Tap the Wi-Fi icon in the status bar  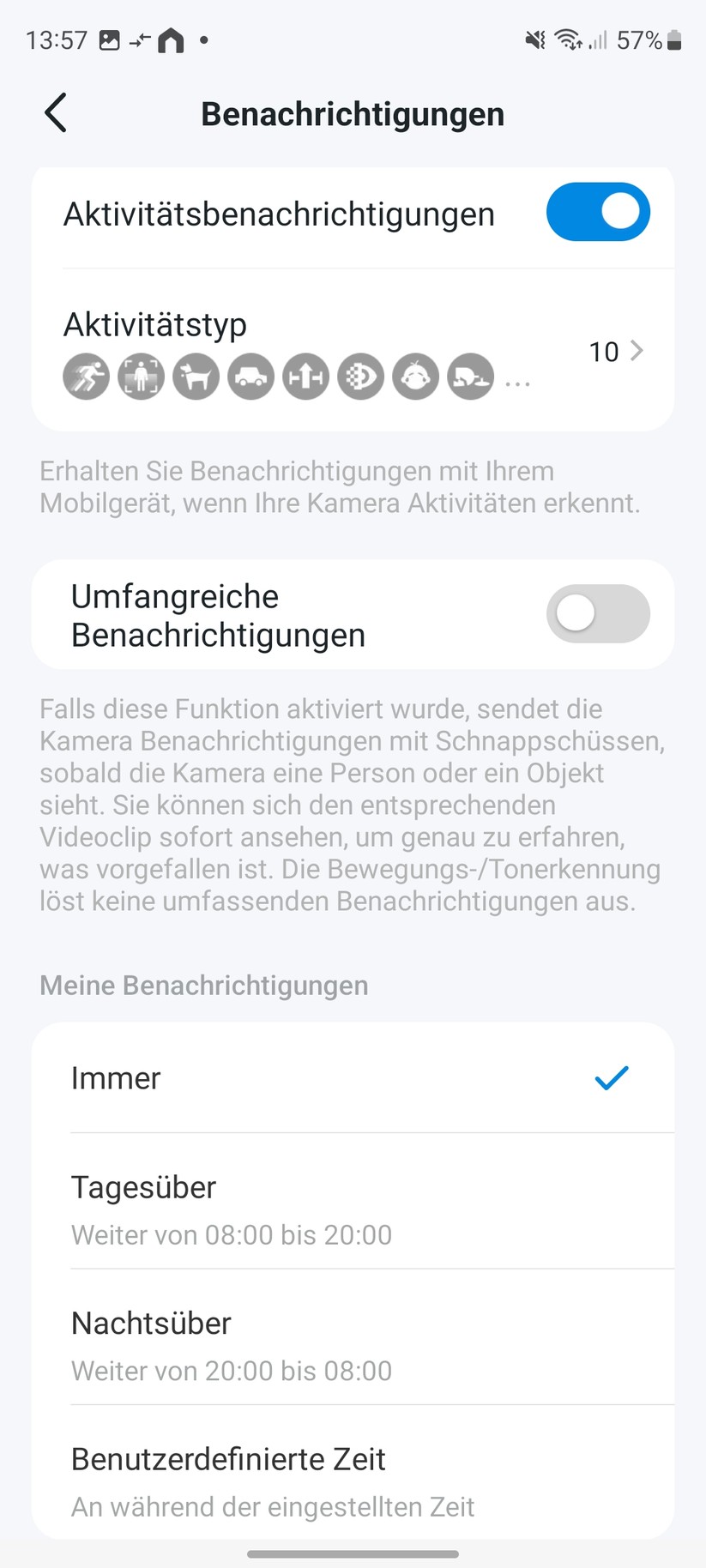[568, 40]
